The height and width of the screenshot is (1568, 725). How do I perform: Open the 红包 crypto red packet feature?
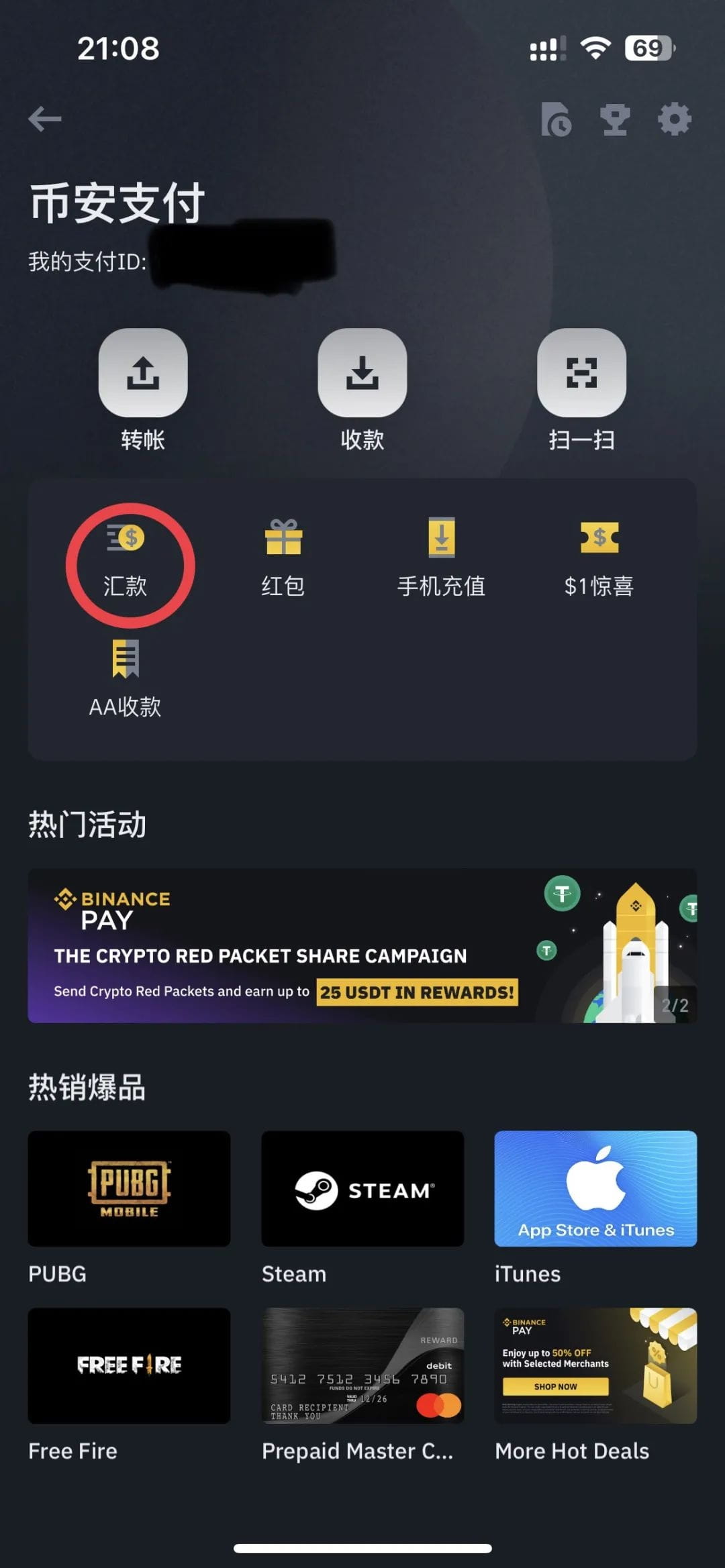283,557
